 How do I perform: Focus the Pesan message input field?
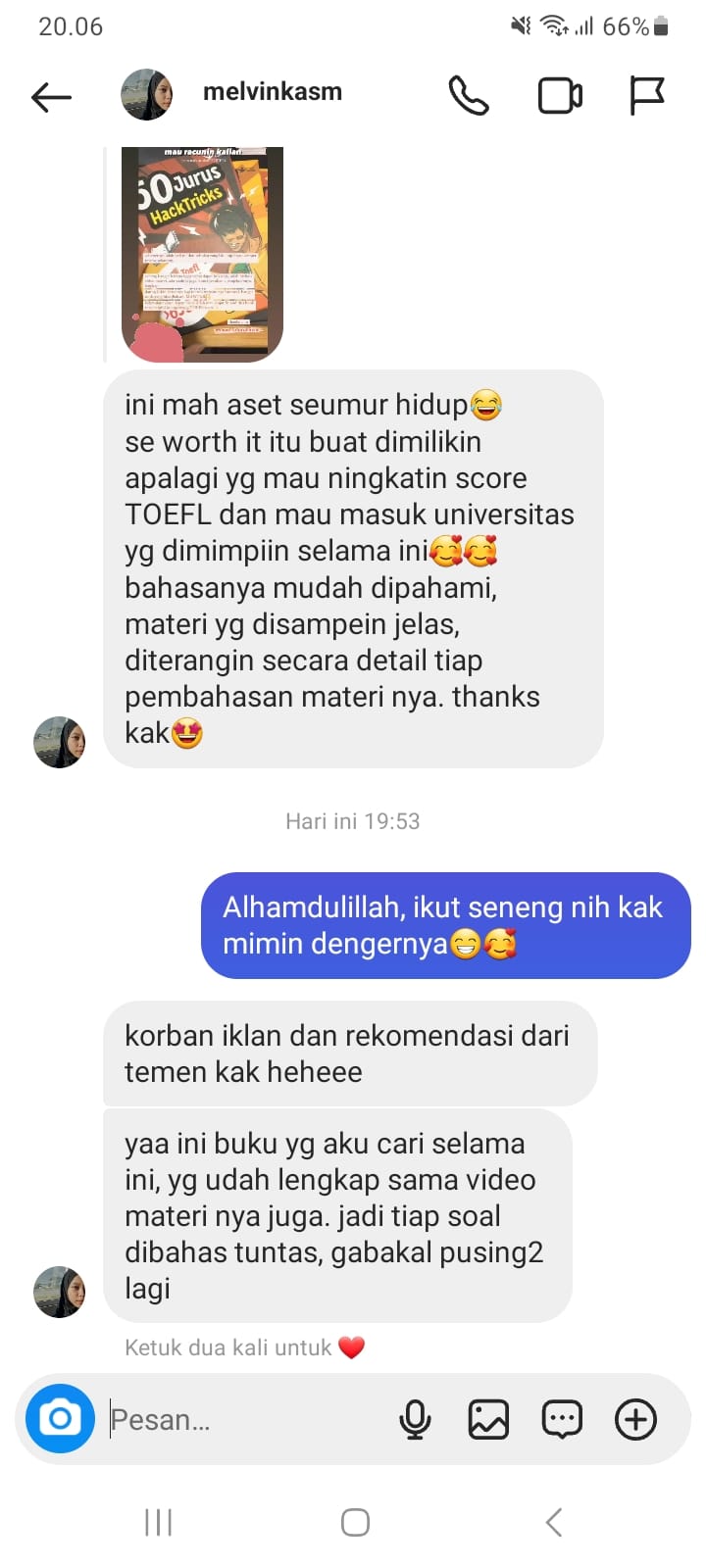[x=245, y=1419]
